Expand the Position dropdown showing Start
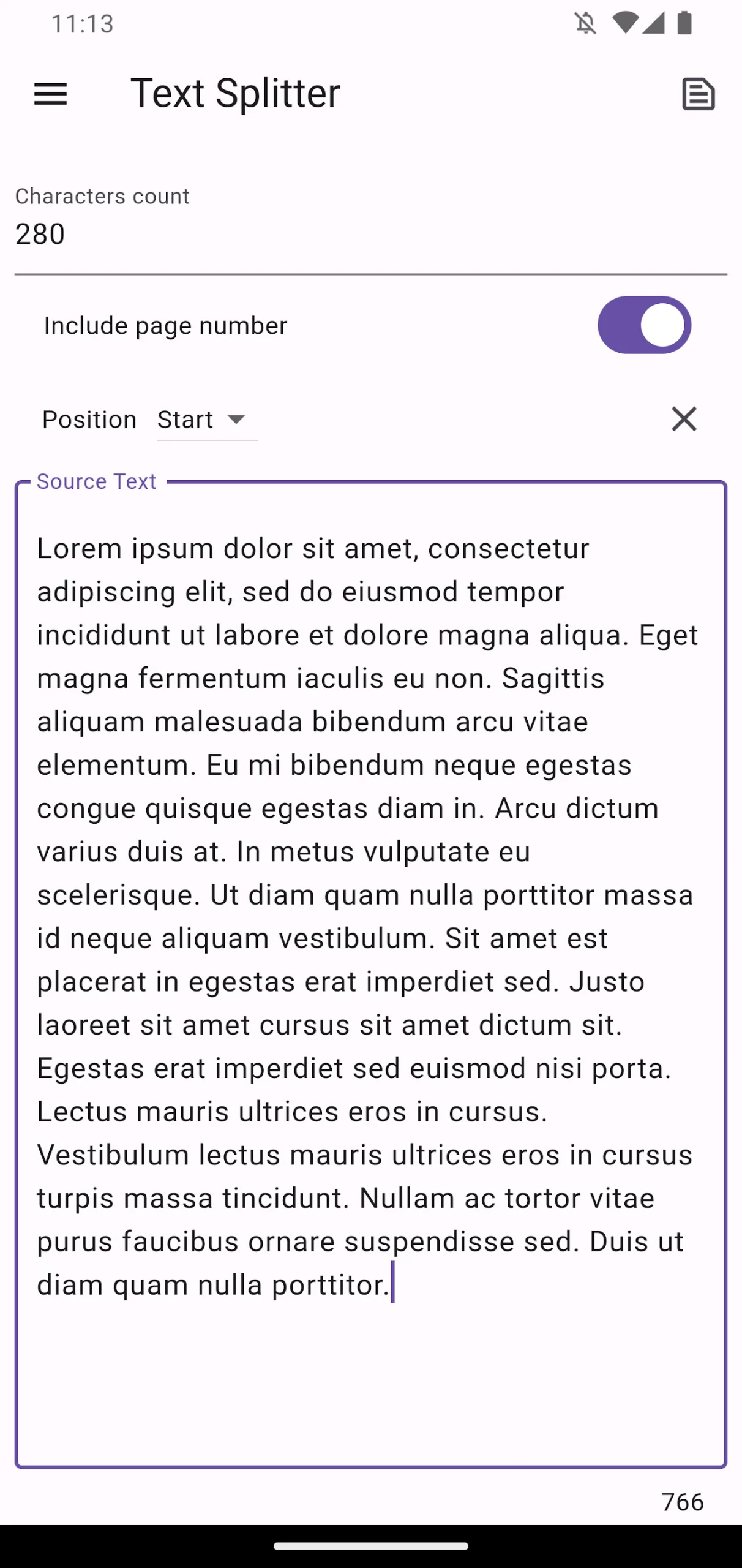 tap(207, 420)
